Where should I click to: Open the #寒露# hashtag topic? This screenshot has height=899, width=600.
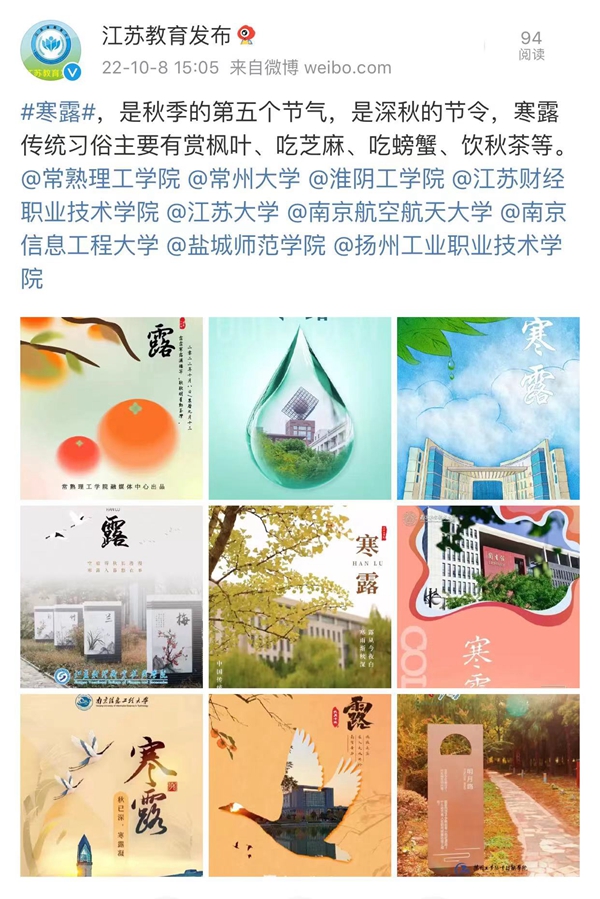(60, 116)
